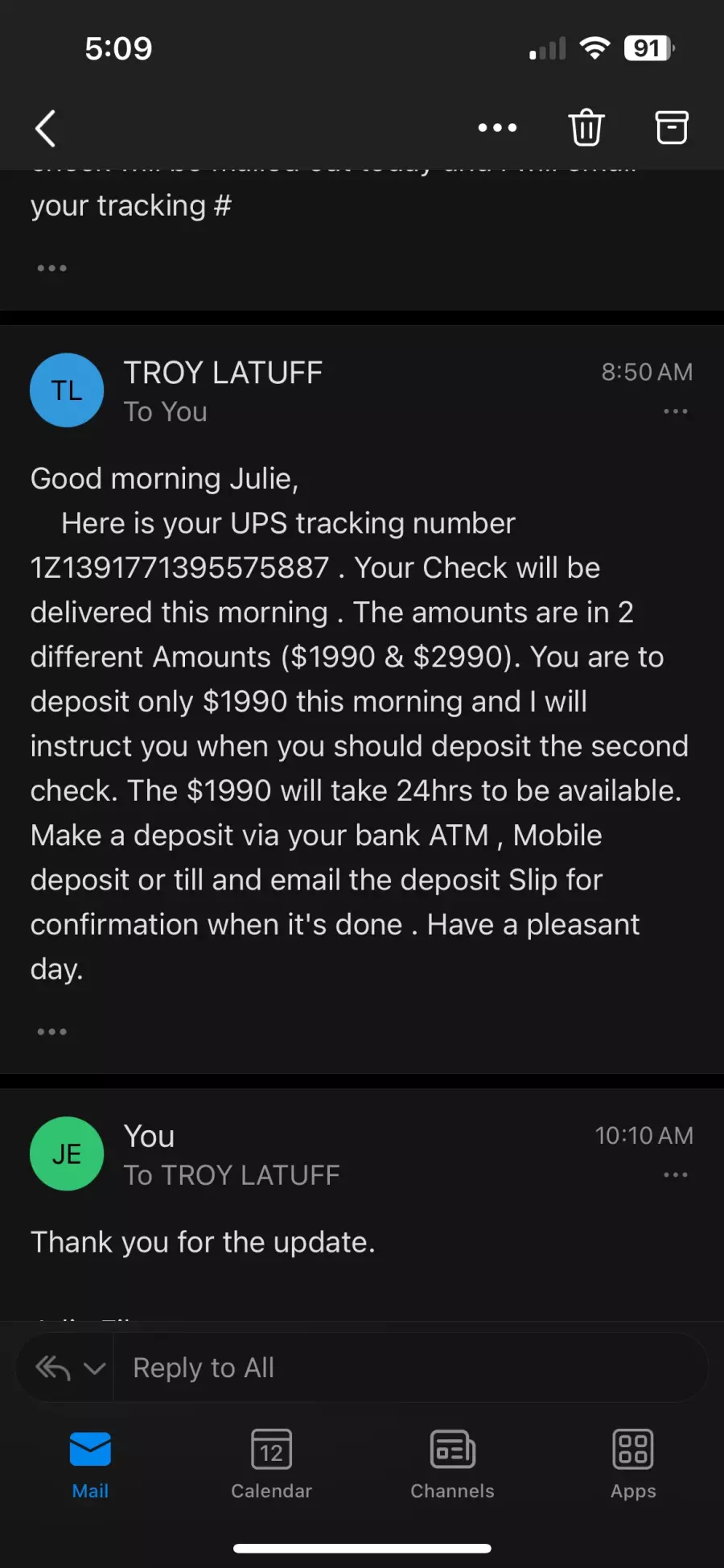Tap the TL sender avatar
Image resolution: width=724 pixels, height=1568 pixels.
(67, 390)
